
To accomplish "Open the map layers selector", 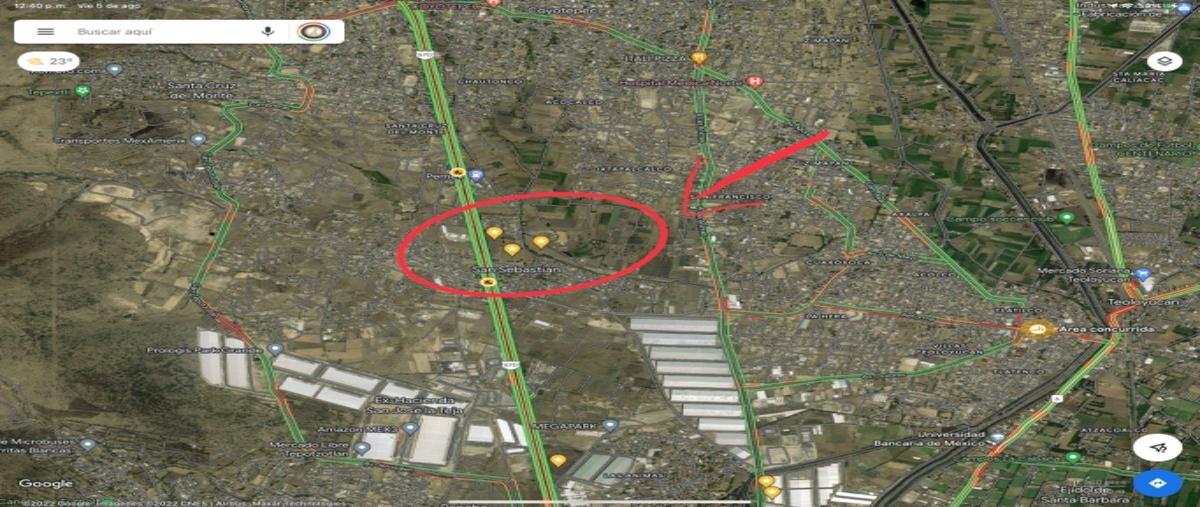I will pos(1164,61).
